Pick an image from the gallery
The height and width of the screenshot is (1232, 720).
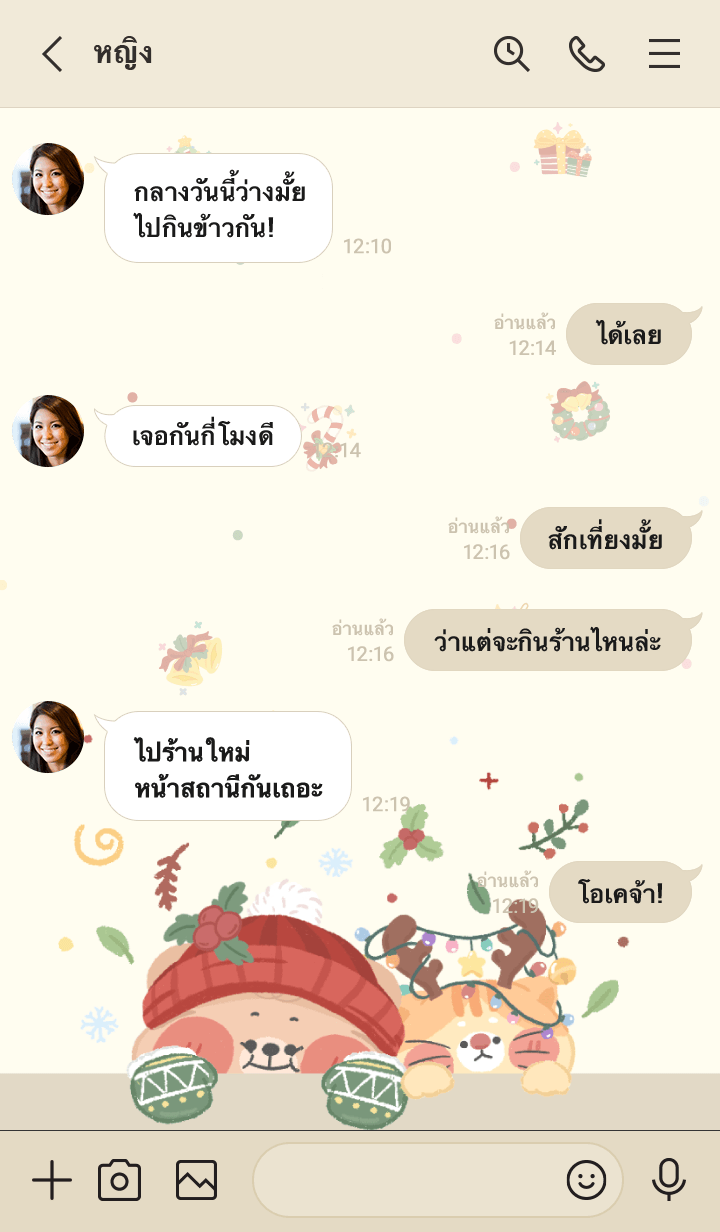196,1181
